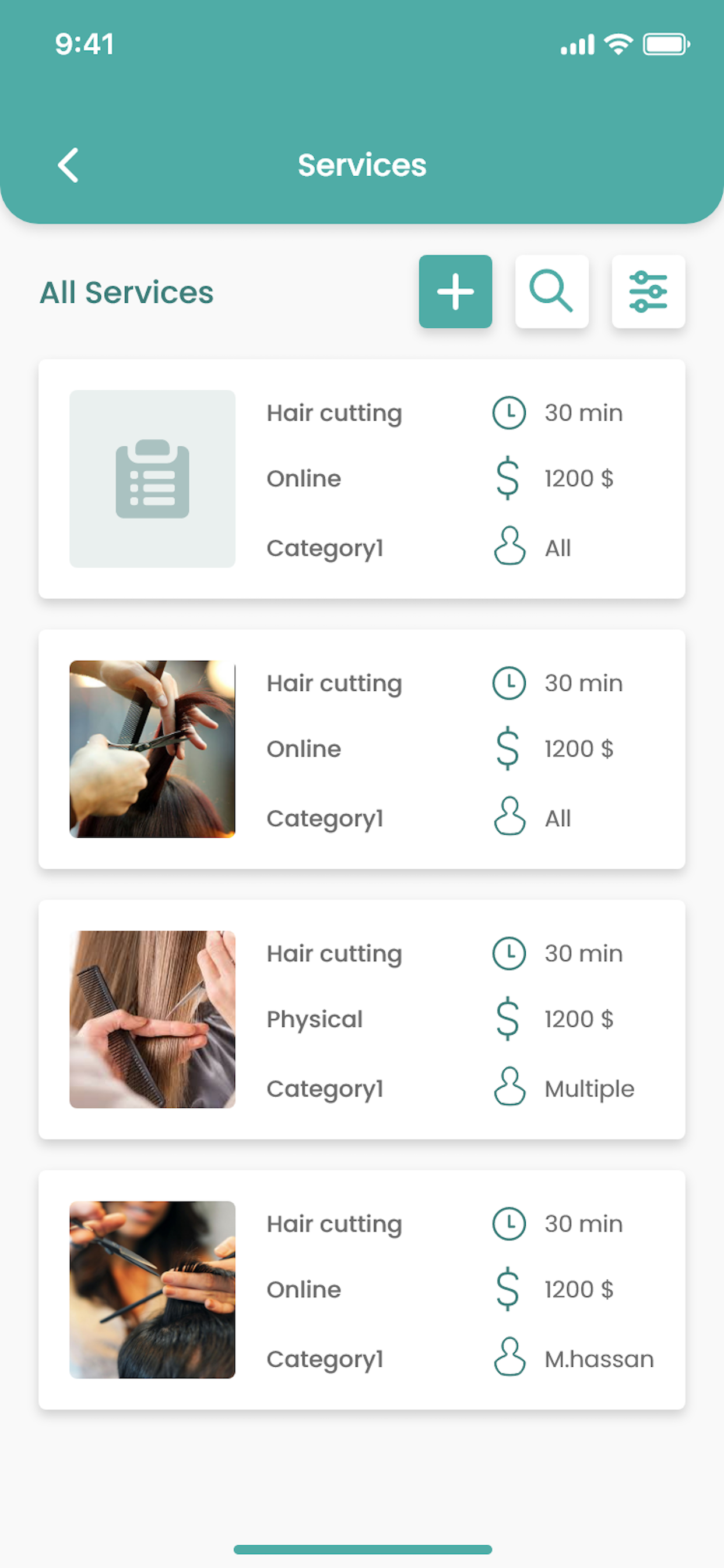The image size is (724, 1568).
Task: Open the Hair cutting card with placeholder image
Action: coord(362,479)
